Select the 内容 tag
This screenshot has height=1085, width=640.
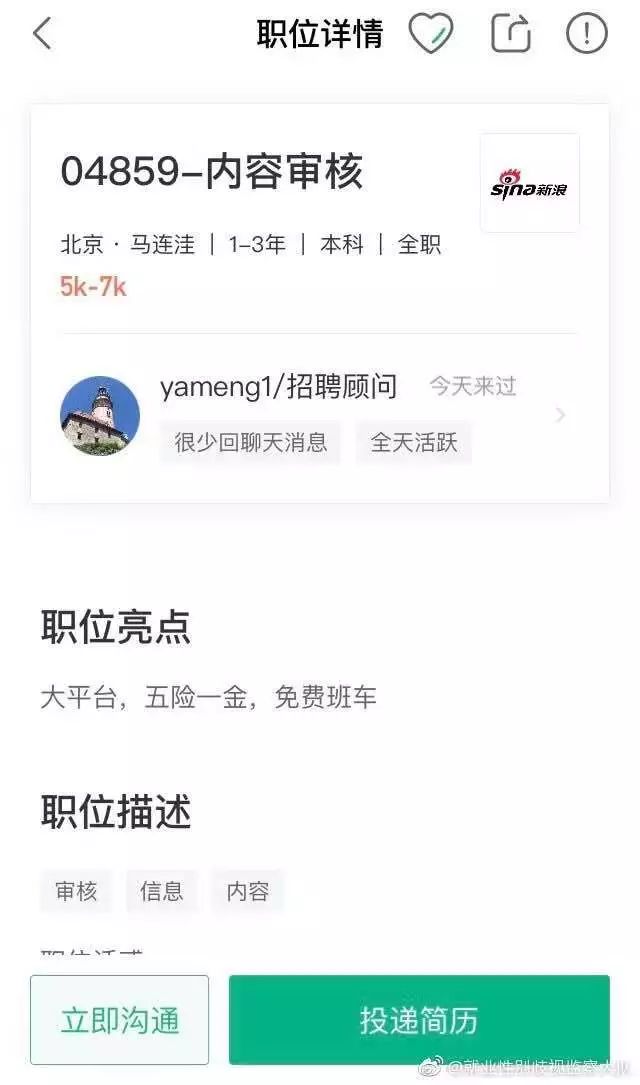pos(248,891)
